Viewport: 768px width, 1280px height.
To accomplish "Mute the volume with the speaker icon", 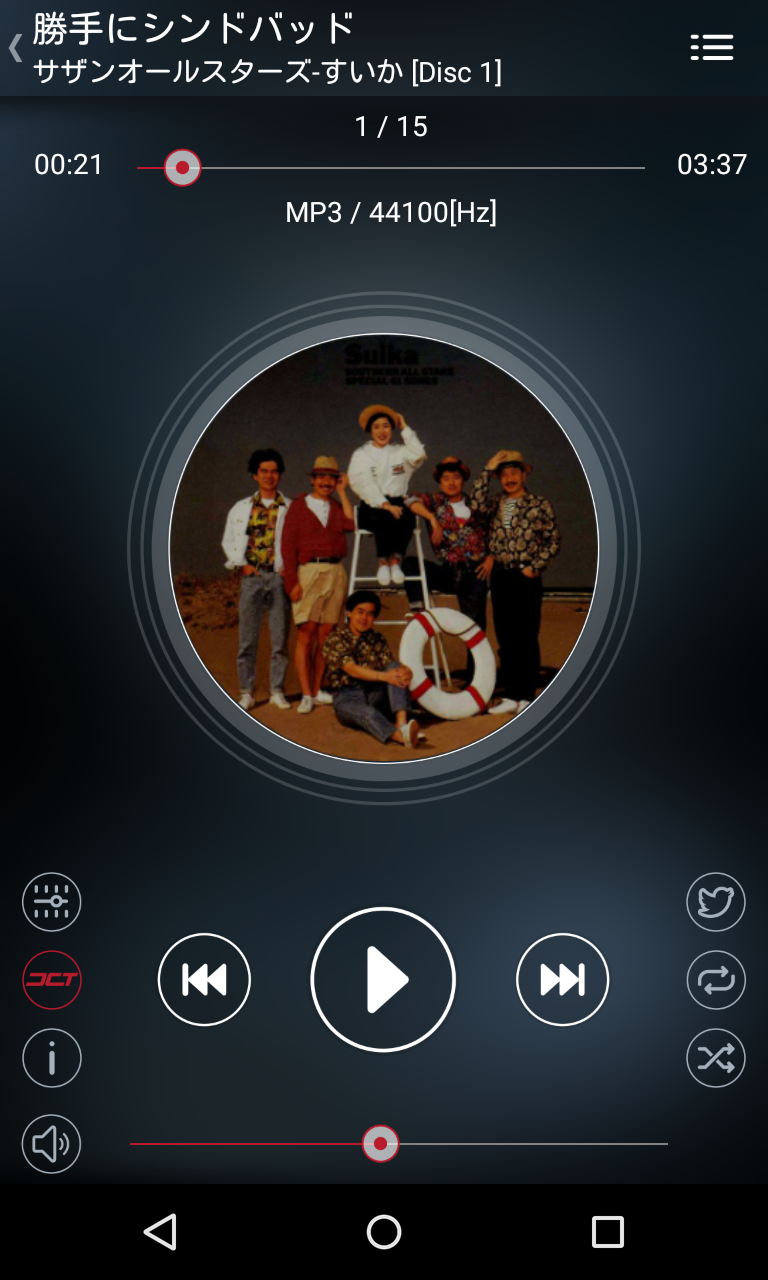I will click(x=52, y=1144).
